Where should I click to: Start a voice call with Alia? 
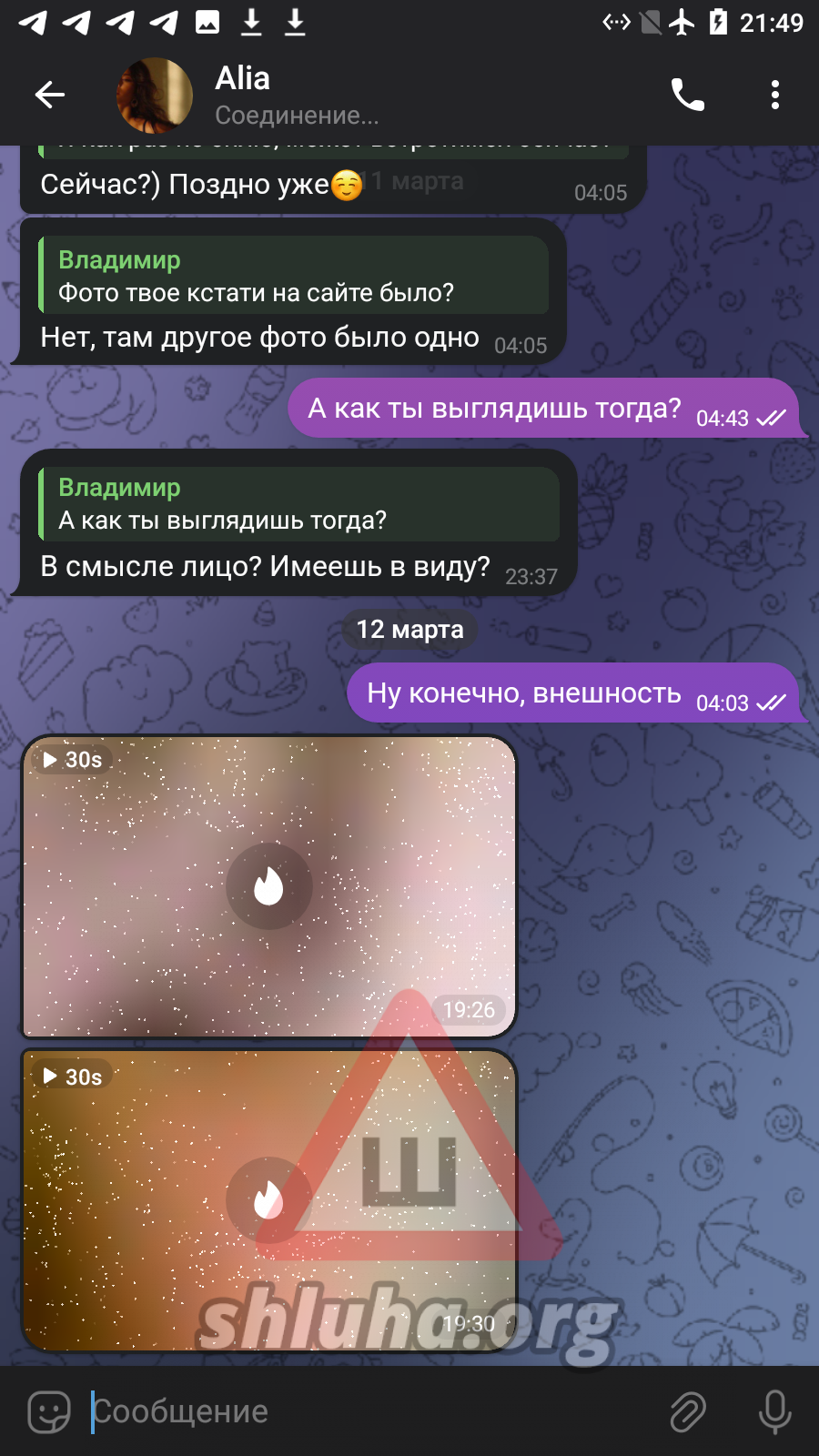[x=687, y=95]
